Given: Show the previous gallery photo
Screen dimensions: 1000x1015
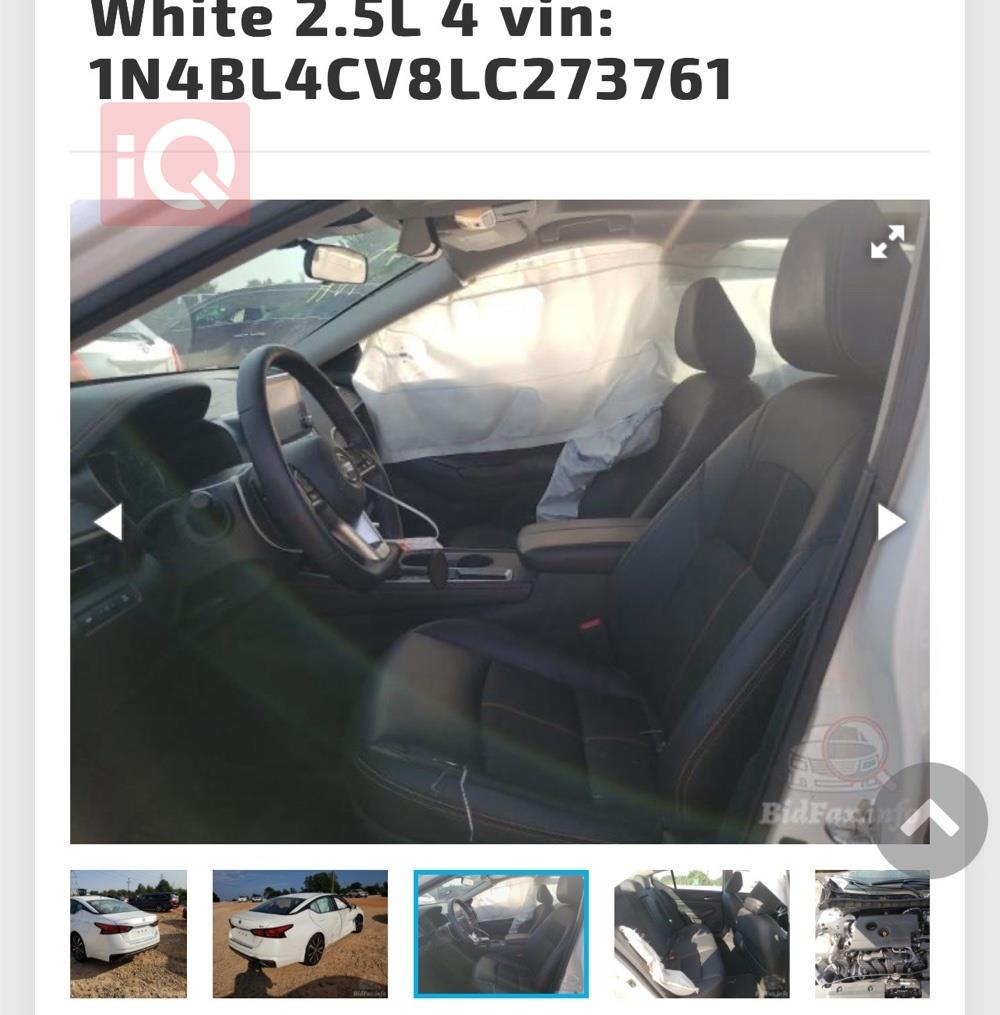Looking at the screenshot, I should [108, 522].
